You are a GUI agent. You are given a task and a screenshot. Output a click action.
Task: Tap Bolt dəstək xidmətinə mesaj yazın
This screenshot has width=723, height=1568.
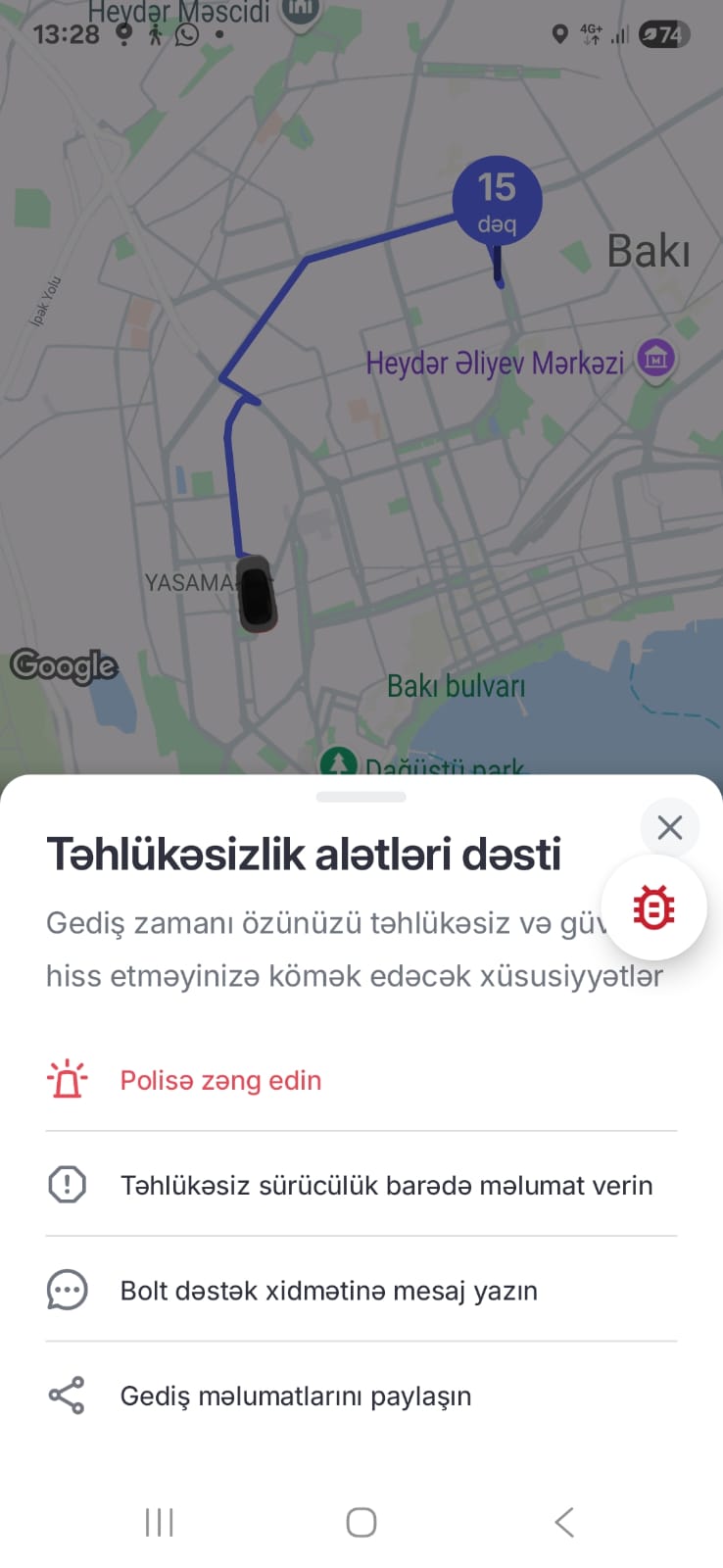pyautogui.click(x=328, y=1291)
